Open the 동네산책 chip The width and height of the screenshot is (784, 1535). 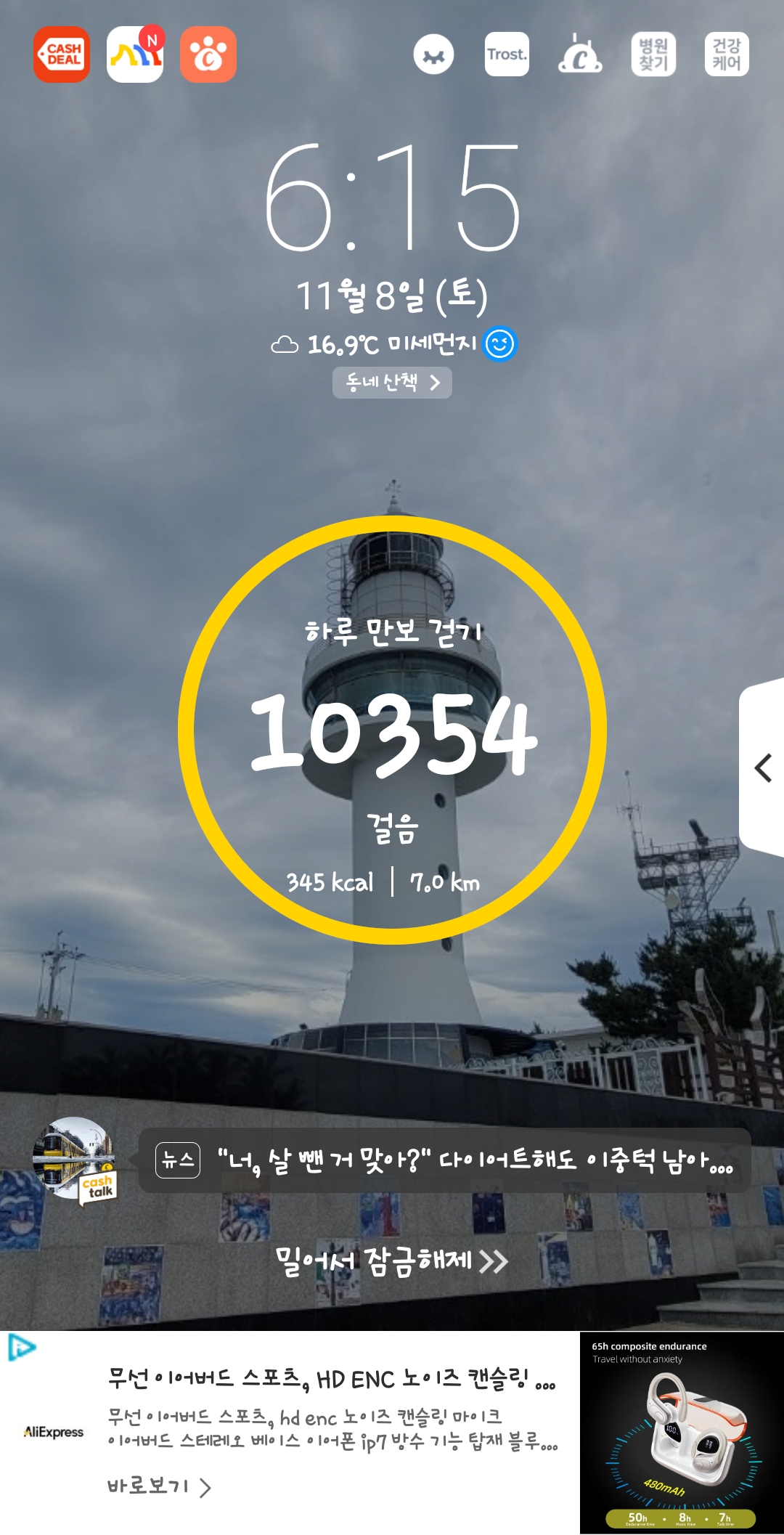coord(392,383)
